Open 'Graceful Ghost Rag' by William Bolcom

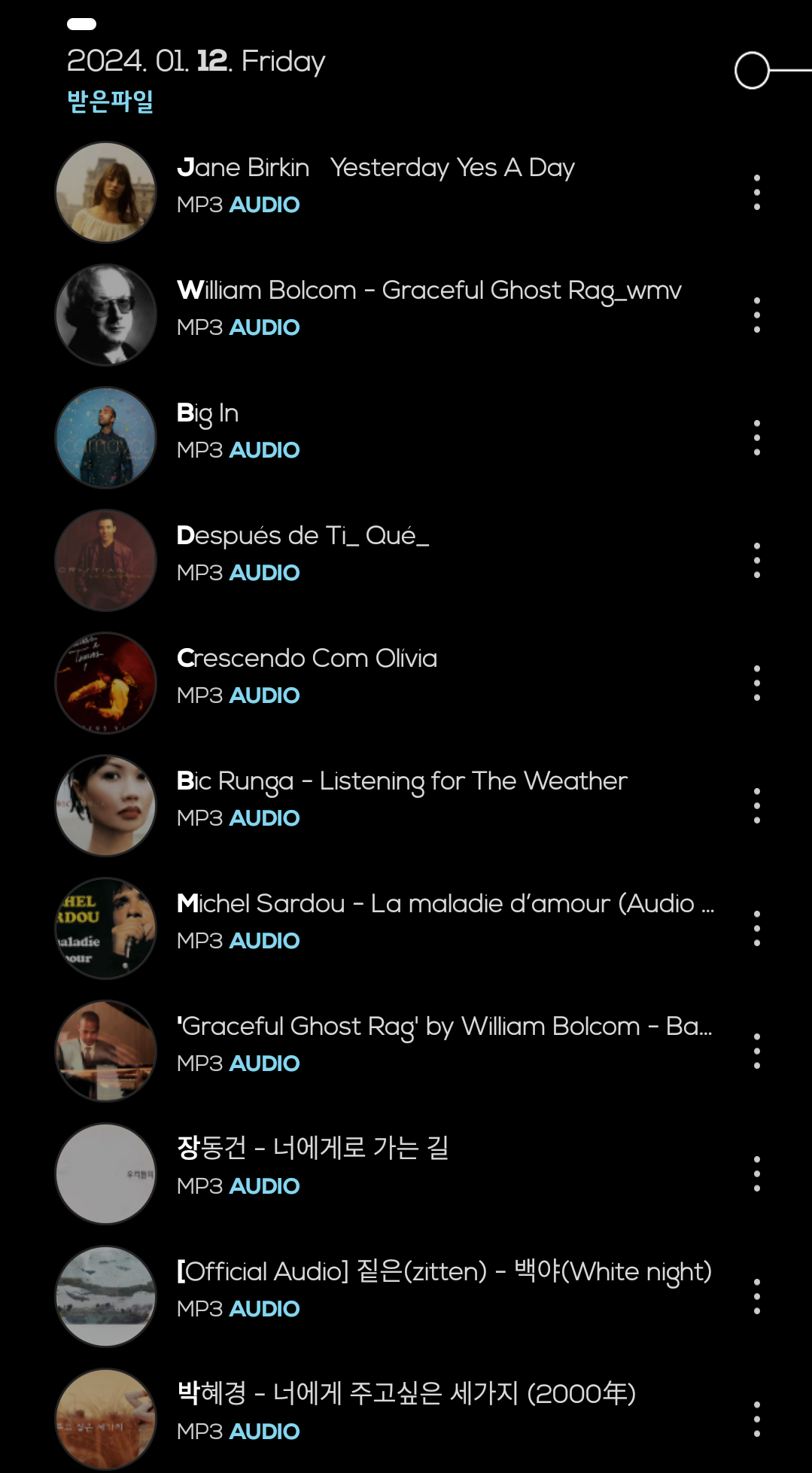(x=444, y=1027)
